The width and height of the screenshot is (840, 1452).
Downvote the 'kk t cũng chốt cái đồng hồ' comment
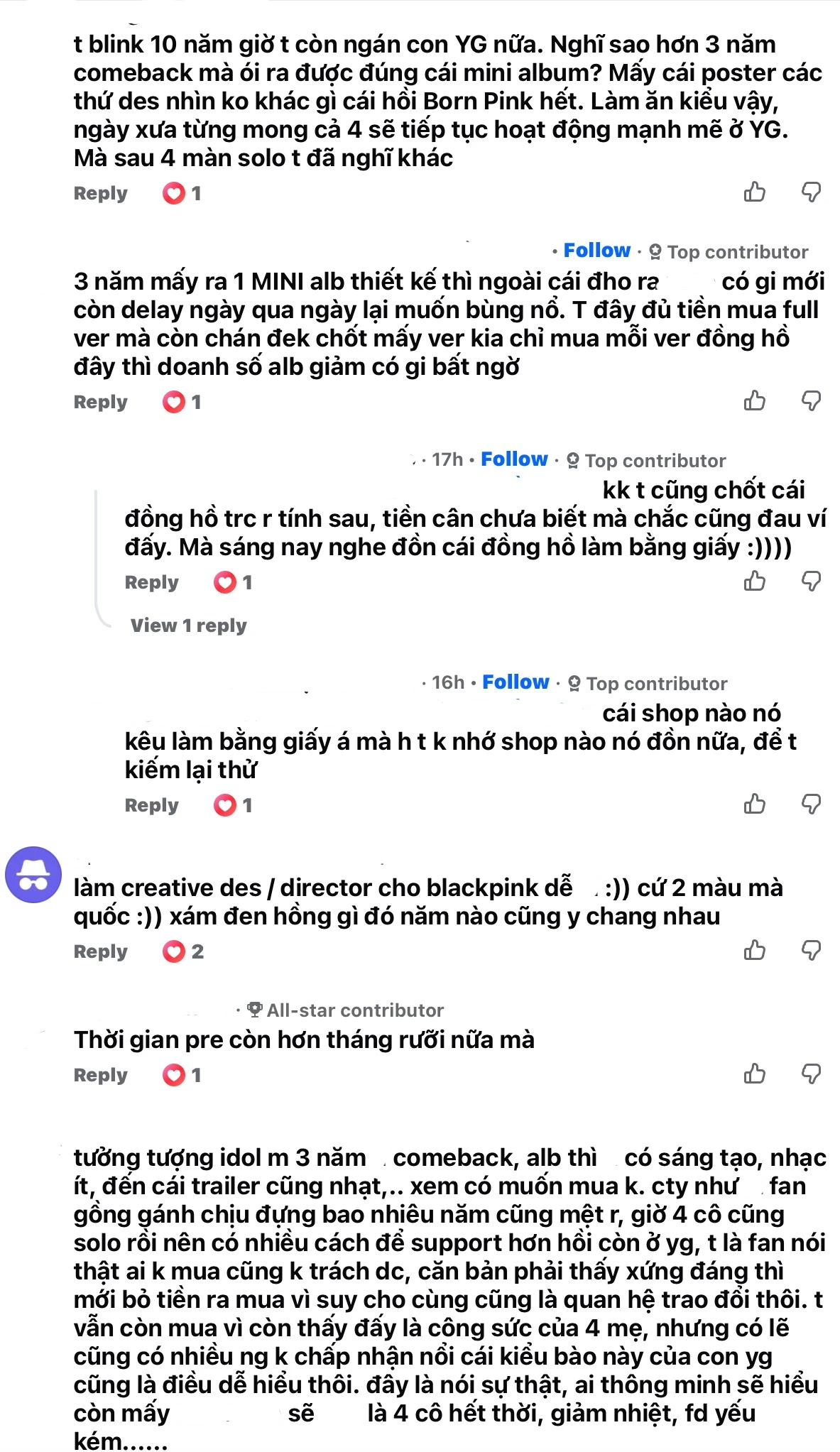tap(811, 582)
